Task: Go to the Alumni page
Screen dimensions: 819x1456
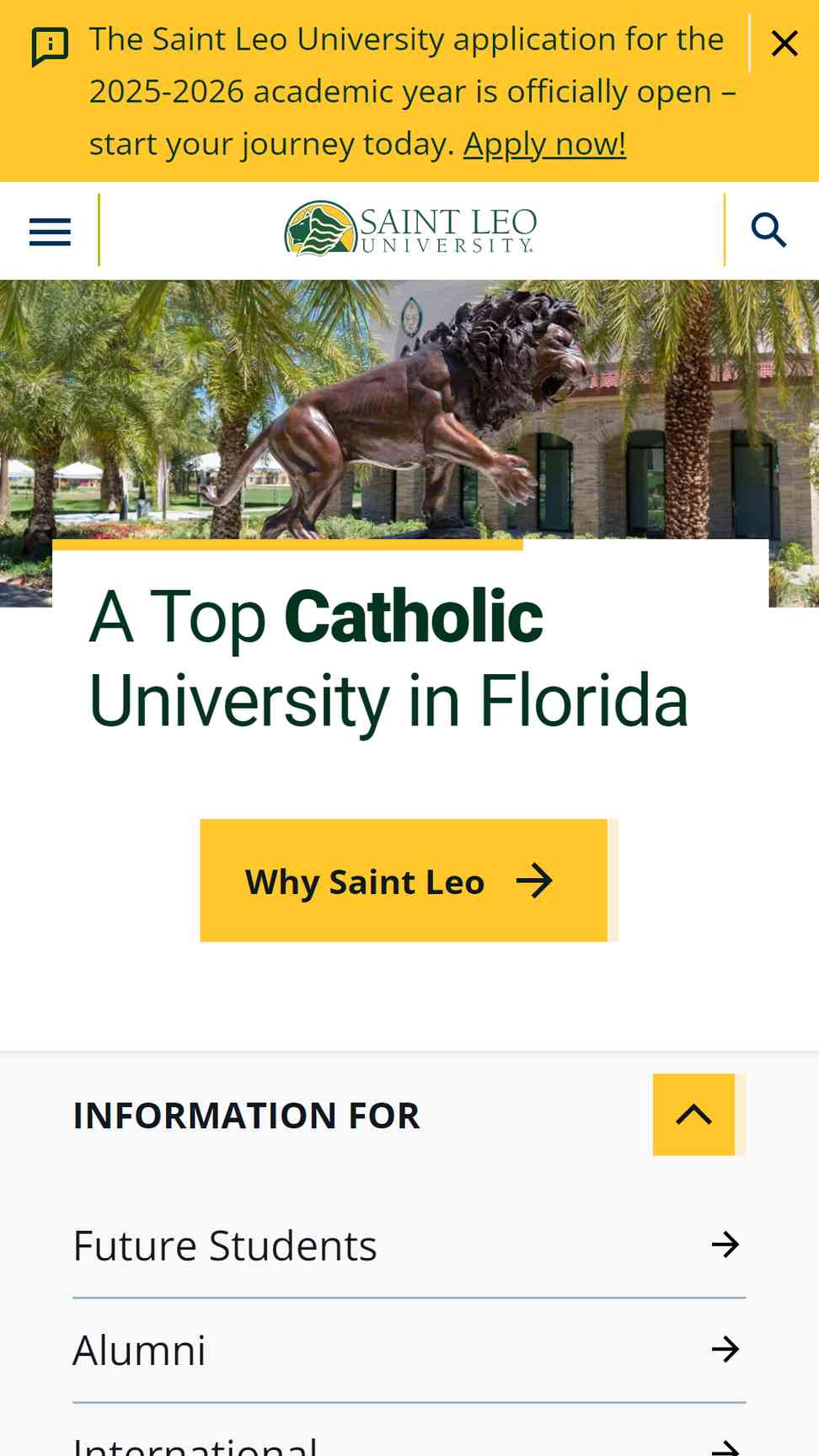Action: coord(409,1351)
